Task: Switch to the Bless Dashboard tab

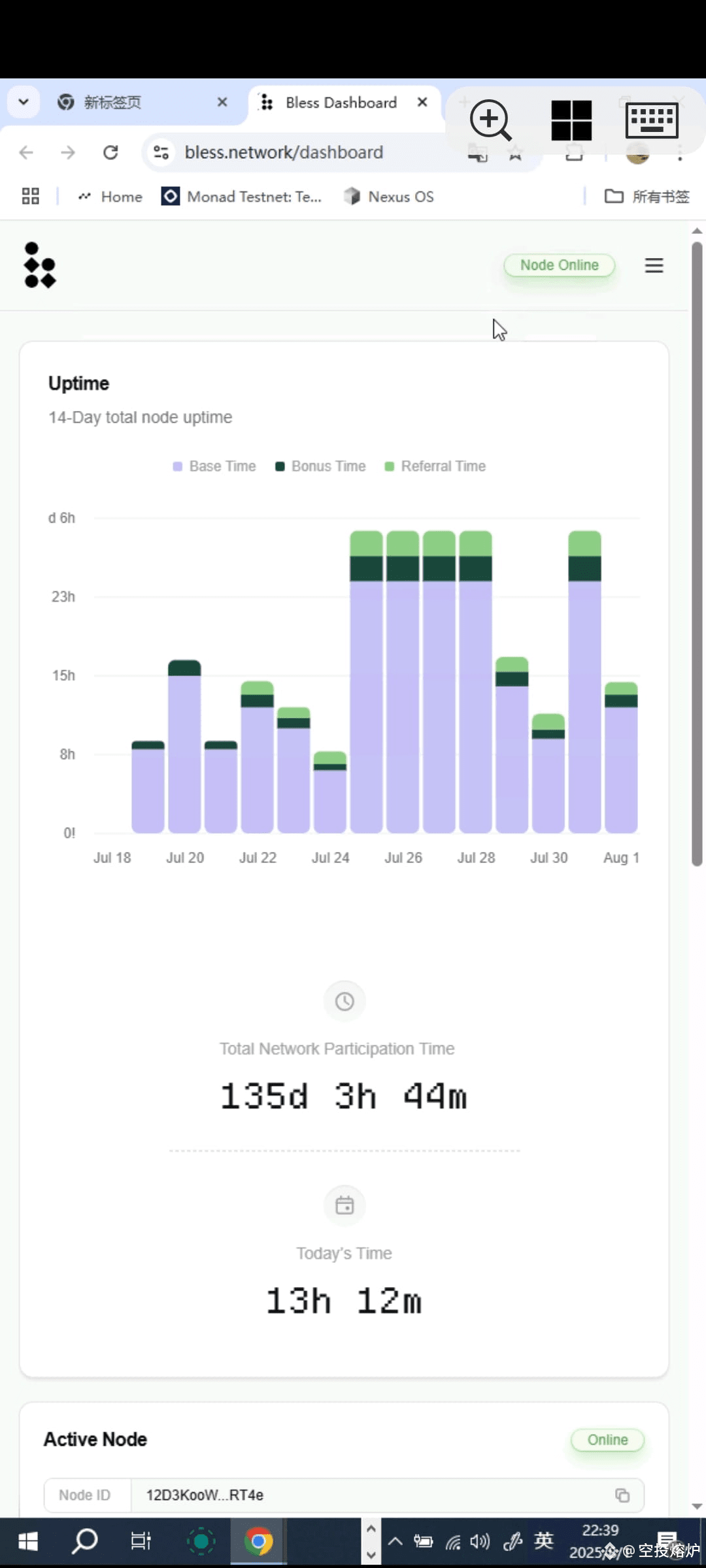Action: pyautogui.click(x=340, y=103)
